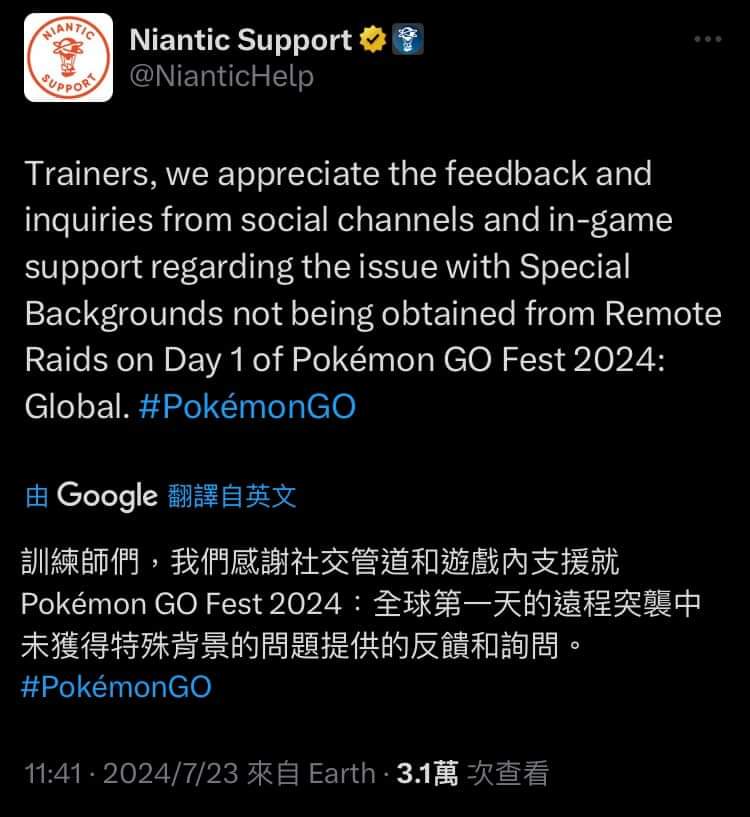Tap the Google translated-from-English link
The width and height of the screenshot is (750, 817).
tap(162, 495)
